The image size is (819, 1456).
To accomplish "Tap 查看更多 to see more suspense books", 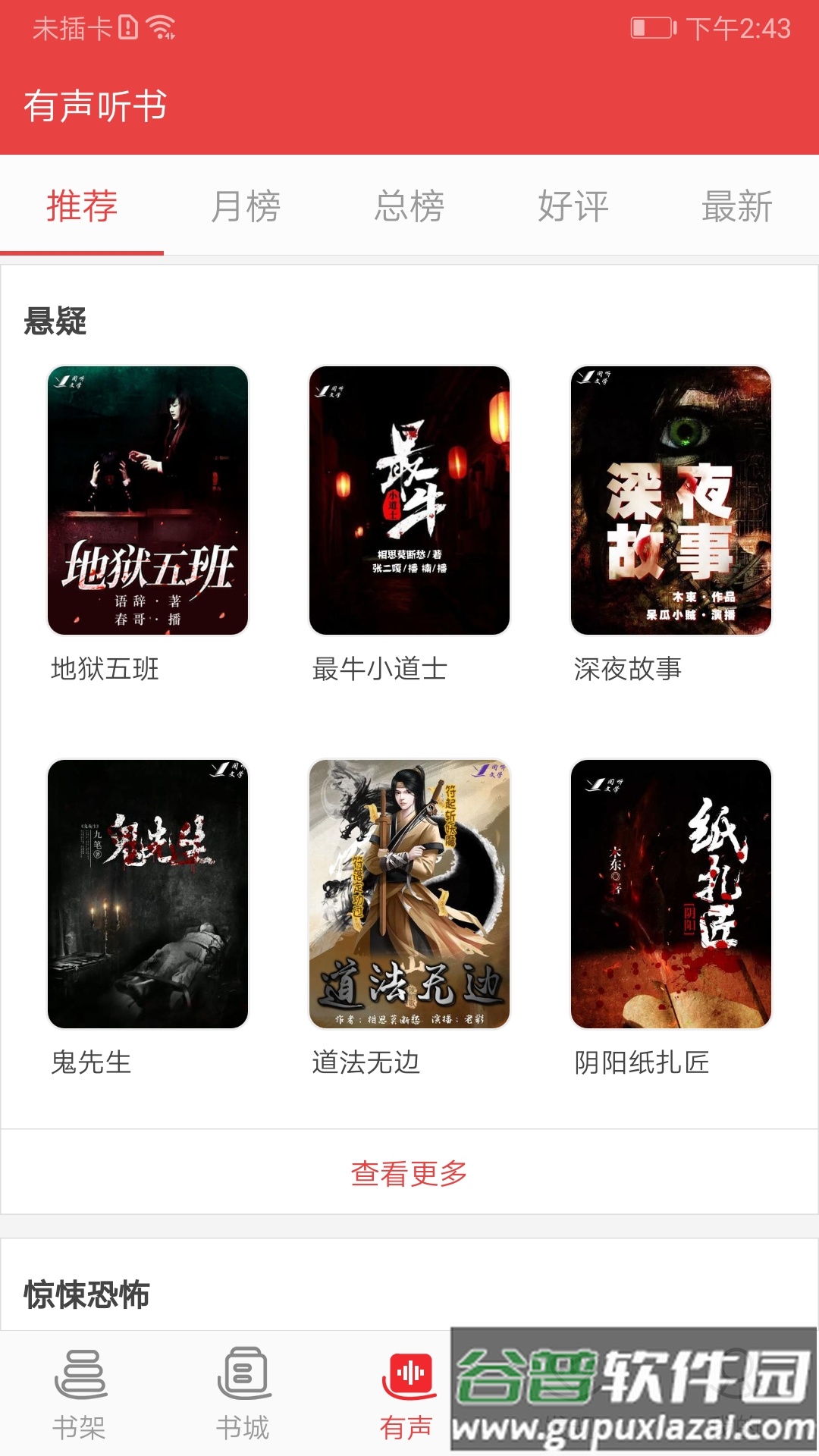I will point(409,1172).
